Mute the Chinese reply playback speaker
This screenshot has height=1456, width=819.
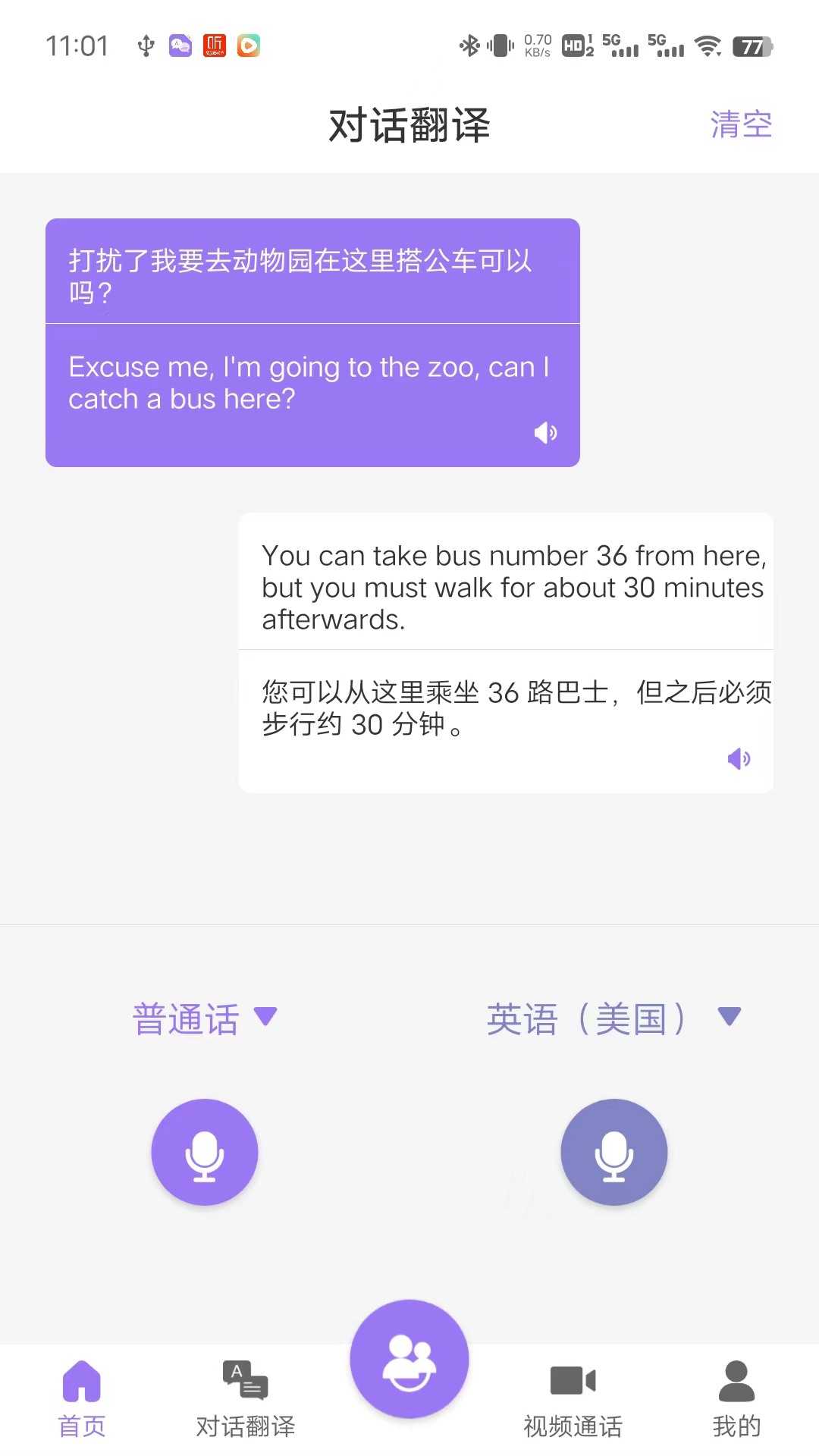(x=738, y=758)
